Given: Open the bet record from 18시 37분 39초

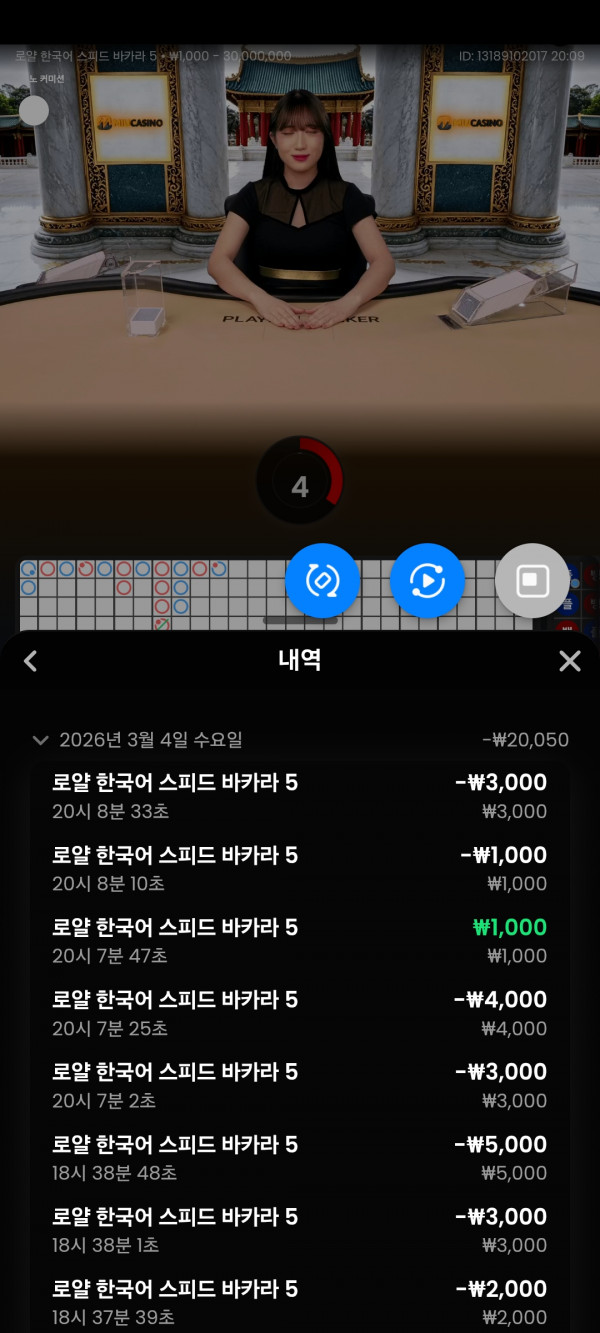Looking at the screenshot, I should 299,1302.
